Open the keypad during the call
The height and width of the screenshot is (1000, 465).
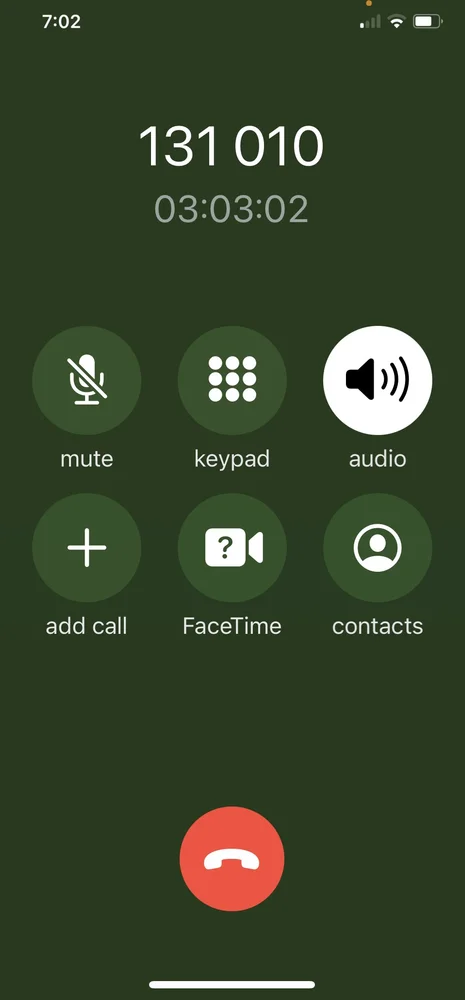point(232,380)
